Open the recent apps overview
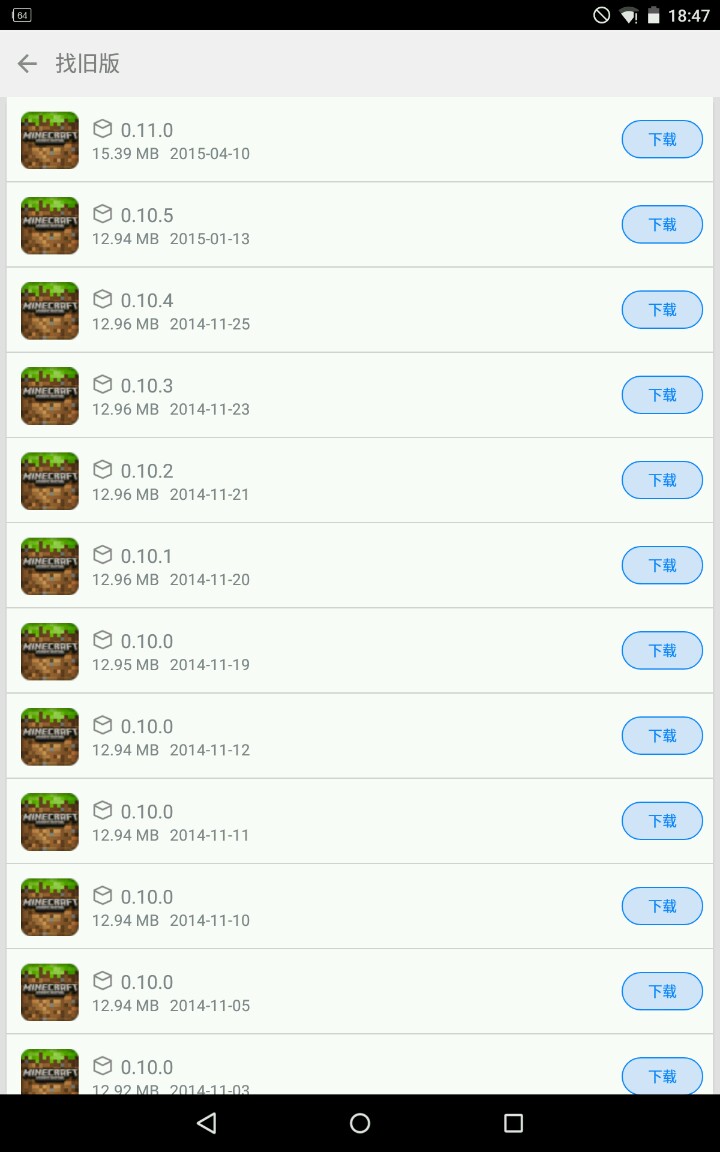This screenshot has width=720, height=1152. click(x=513, y=1123)
